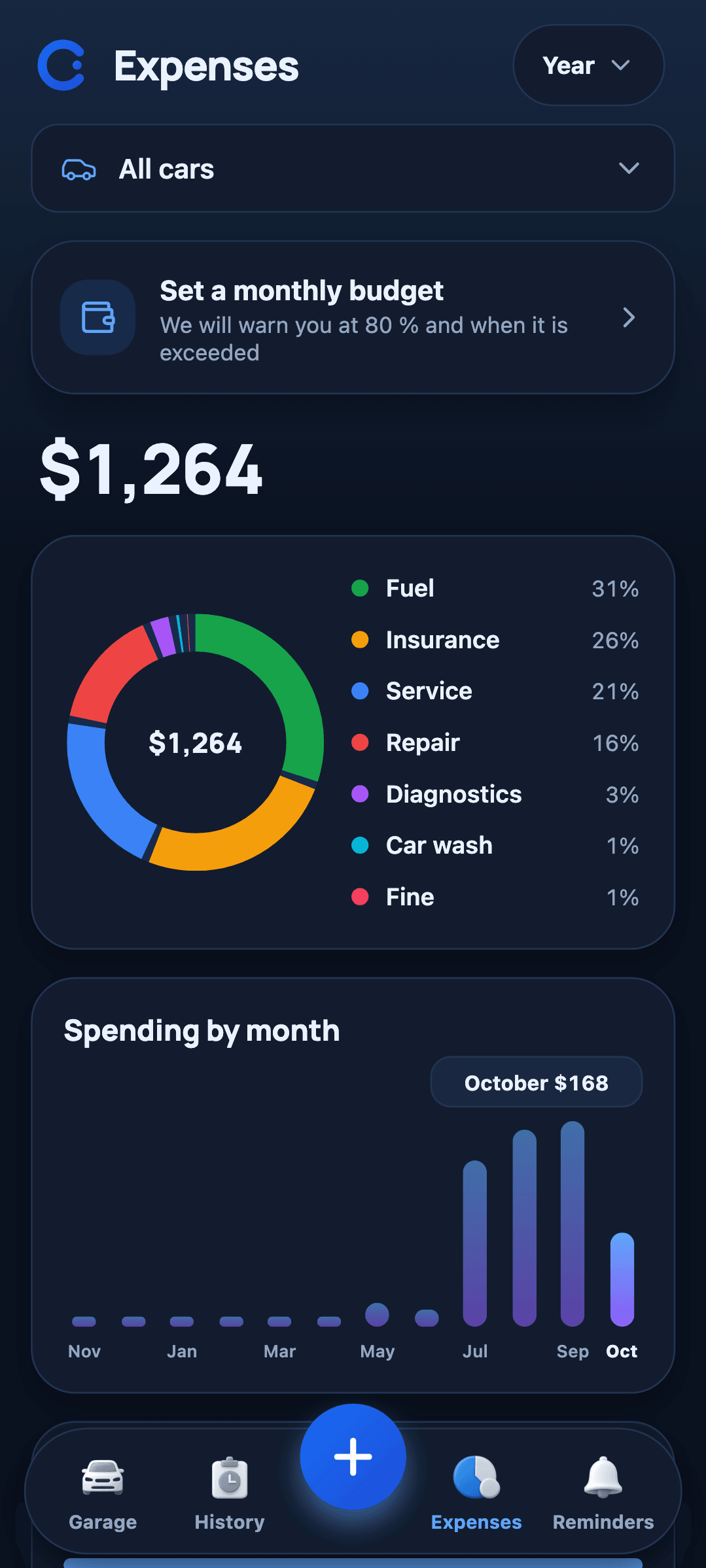The height and width of the screenshot is (1568, 706).
Task: Select the May bar in the chart
Action: pyautogui.click(x=377, y=1314)
